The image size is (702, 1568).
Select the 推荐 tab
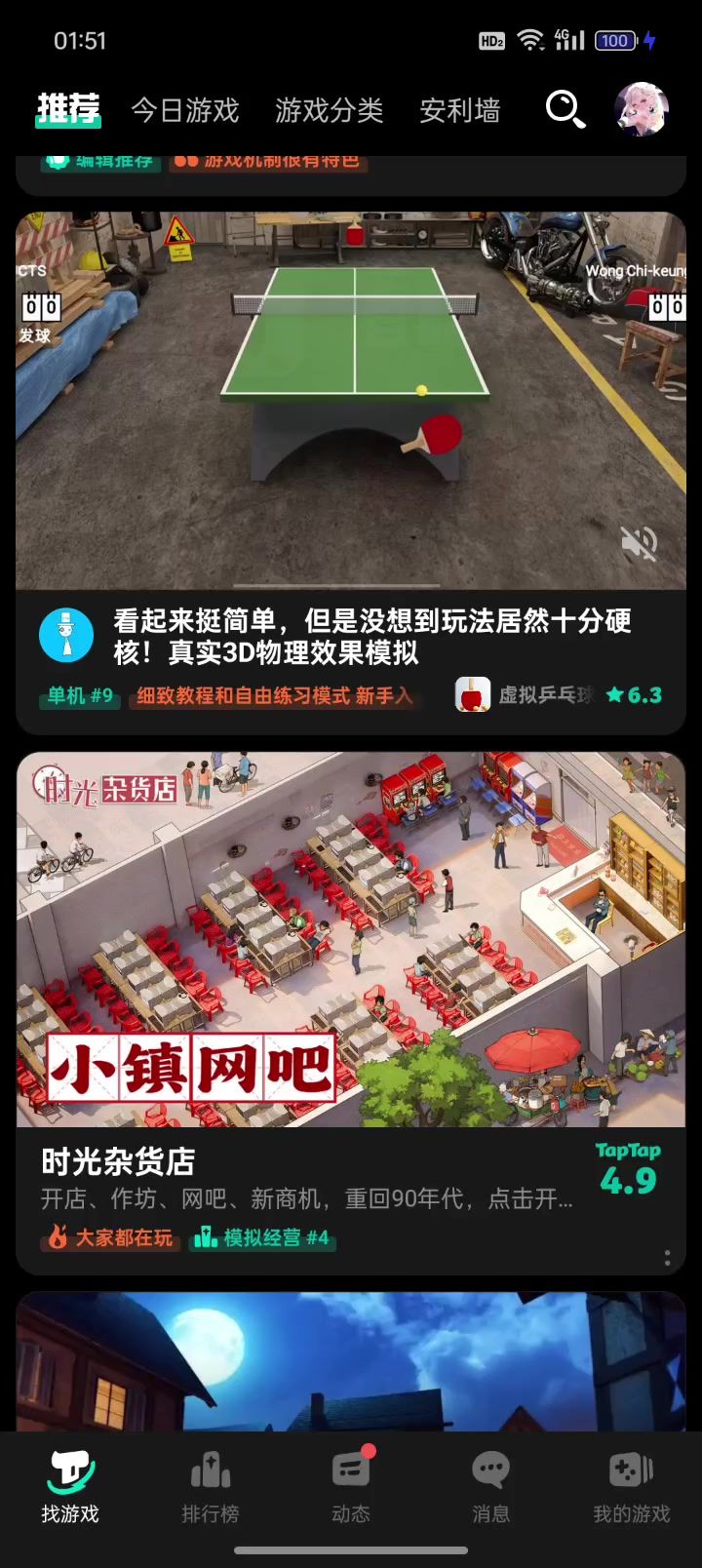(x=68, y=109)
